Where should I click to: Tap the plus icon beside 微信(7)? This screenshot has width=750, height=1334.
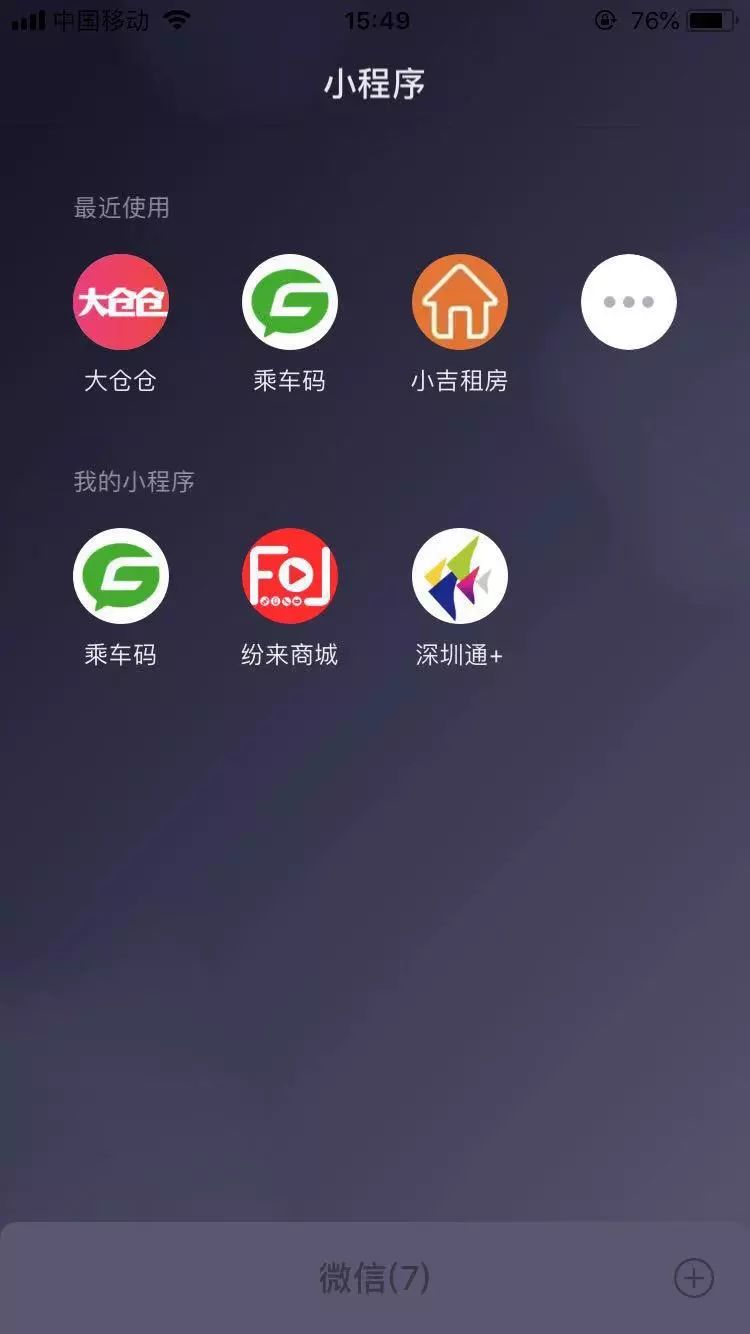click(x=693, y=1277)
